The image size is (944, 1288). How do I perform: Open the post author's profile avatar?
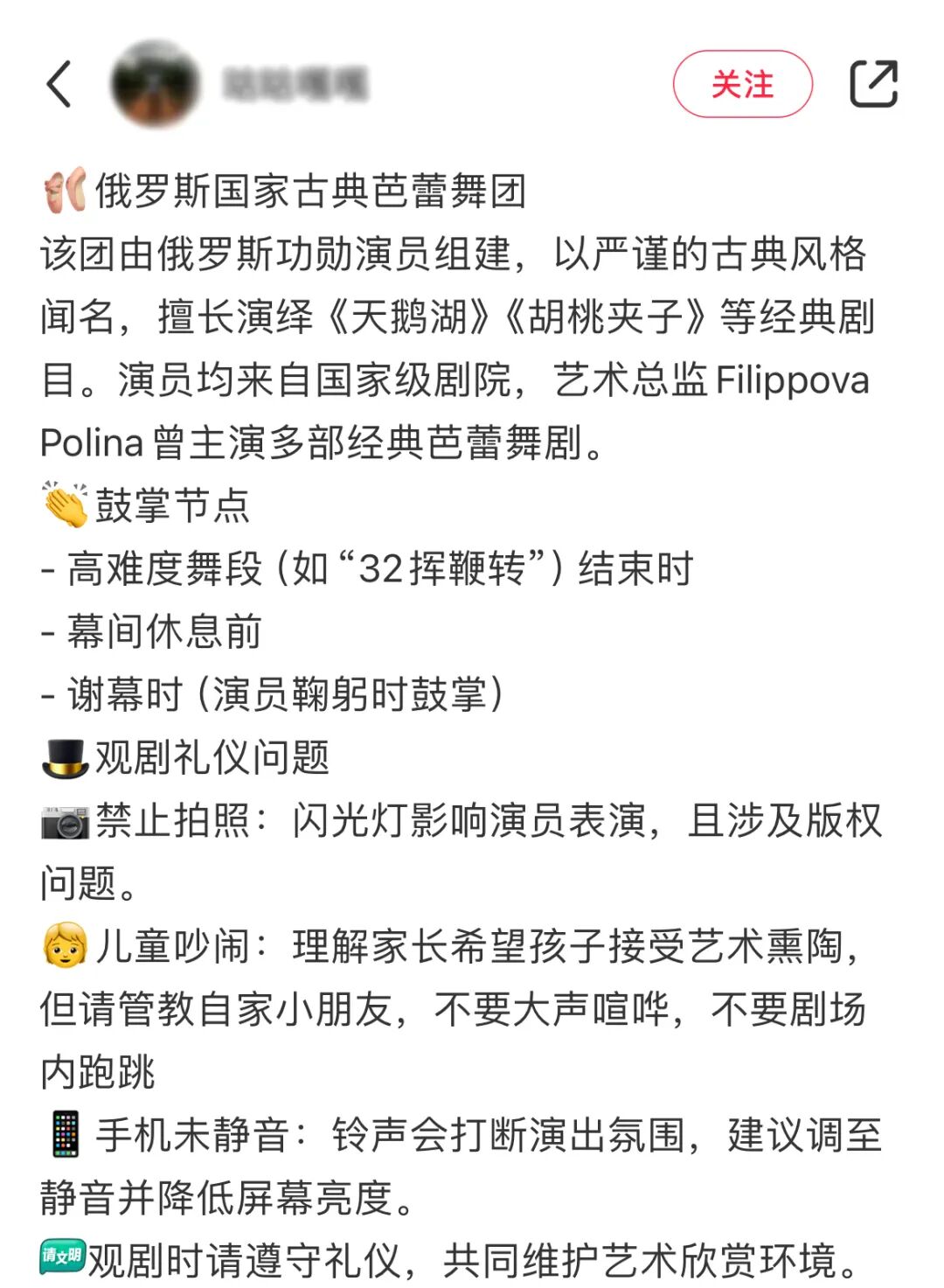click(x=156, y=84)
